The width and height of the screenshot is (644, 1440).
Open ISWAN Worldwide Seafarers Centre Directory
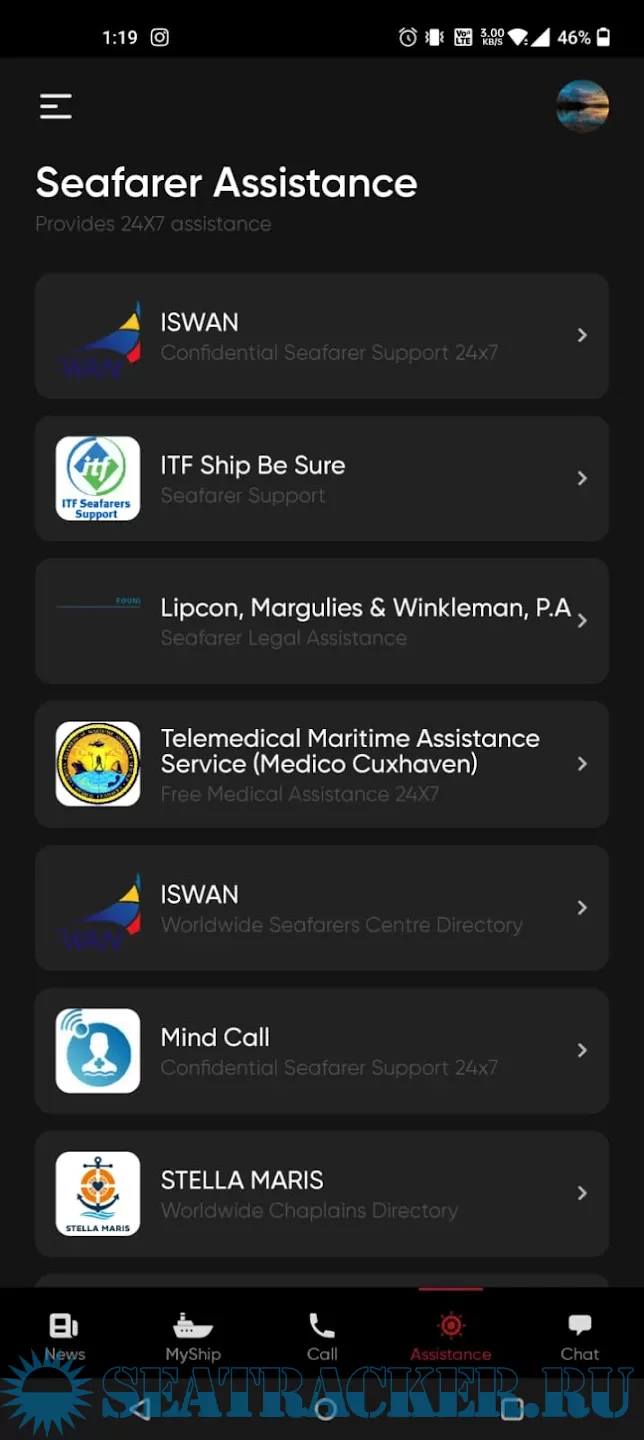pyautogui.click(x=321, y=908)
